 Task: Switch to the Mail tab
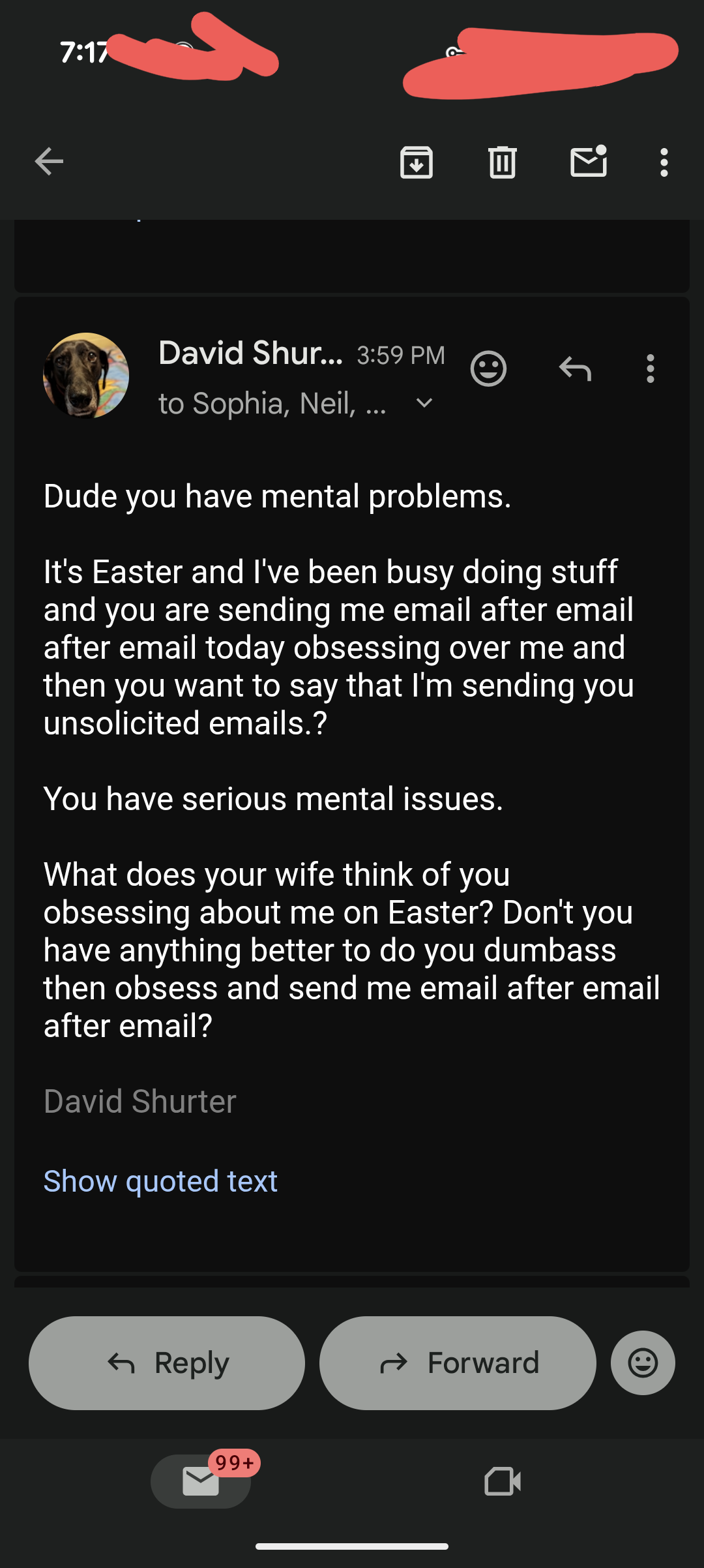click(201, 1481)
